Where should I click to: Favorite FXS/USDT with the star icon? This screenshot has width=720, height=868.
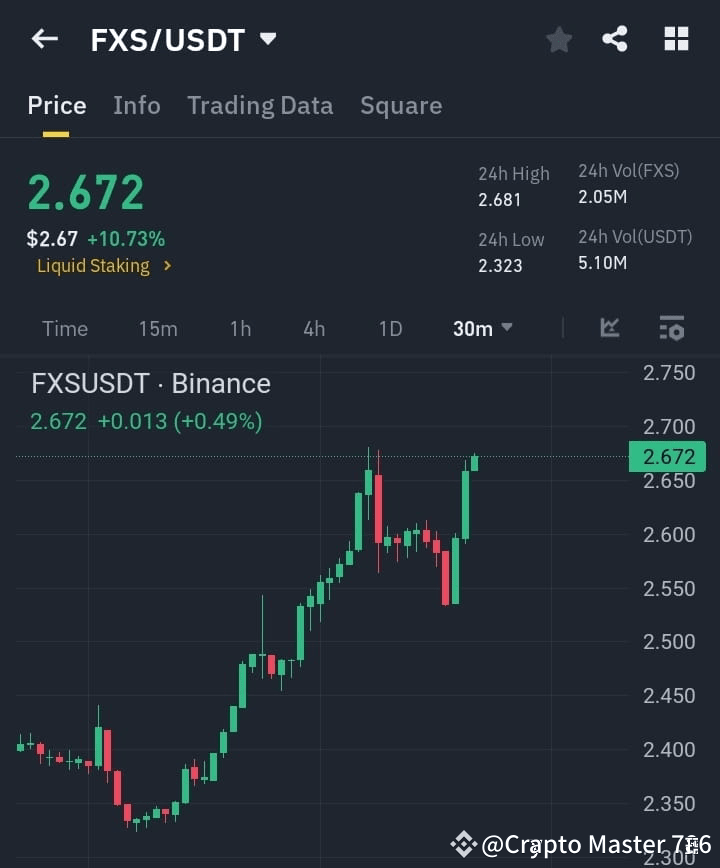558,39
